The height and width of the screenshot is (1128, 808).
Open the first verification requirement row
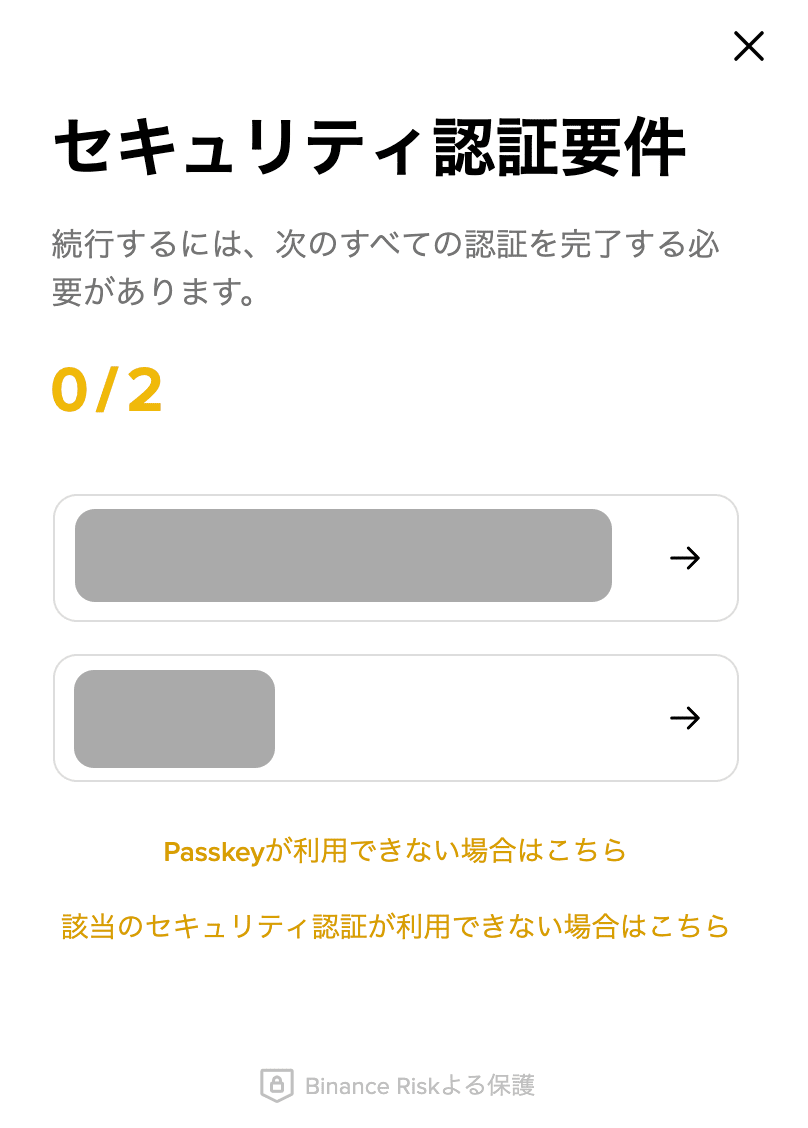point(396,558)
